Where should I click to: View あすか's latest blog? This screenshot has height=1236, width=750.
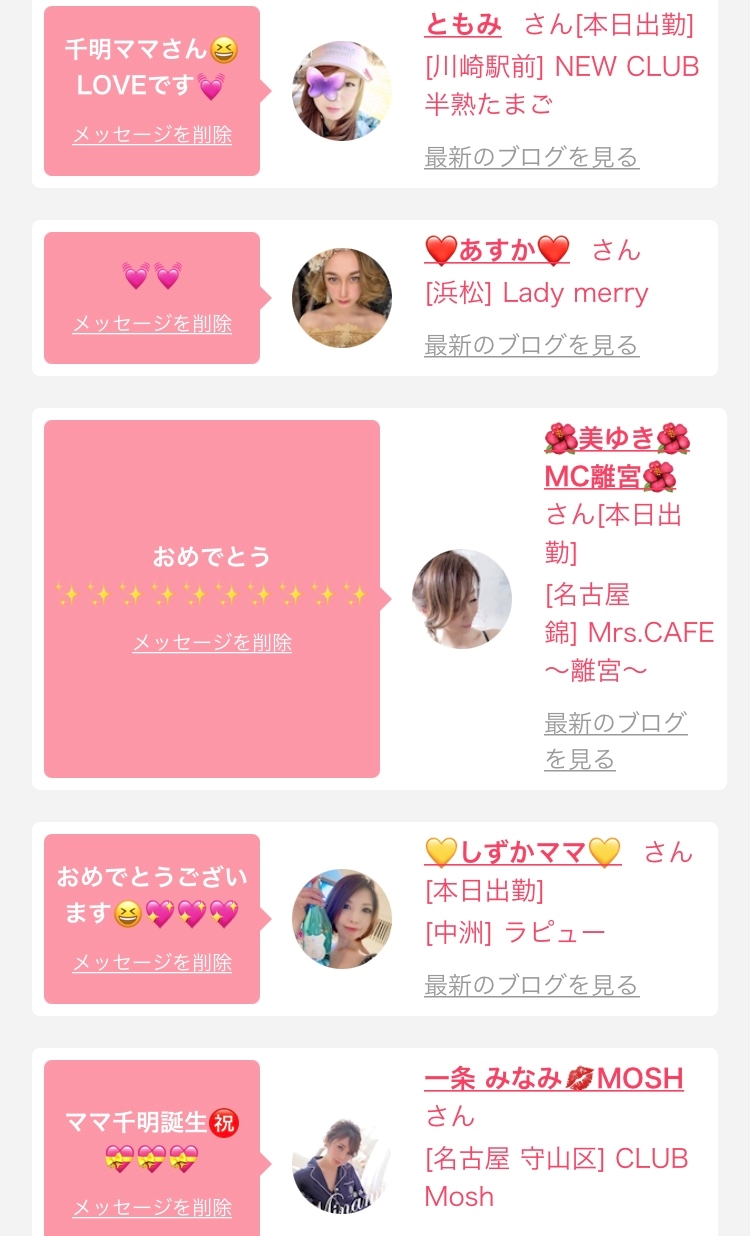pos(531,345)
